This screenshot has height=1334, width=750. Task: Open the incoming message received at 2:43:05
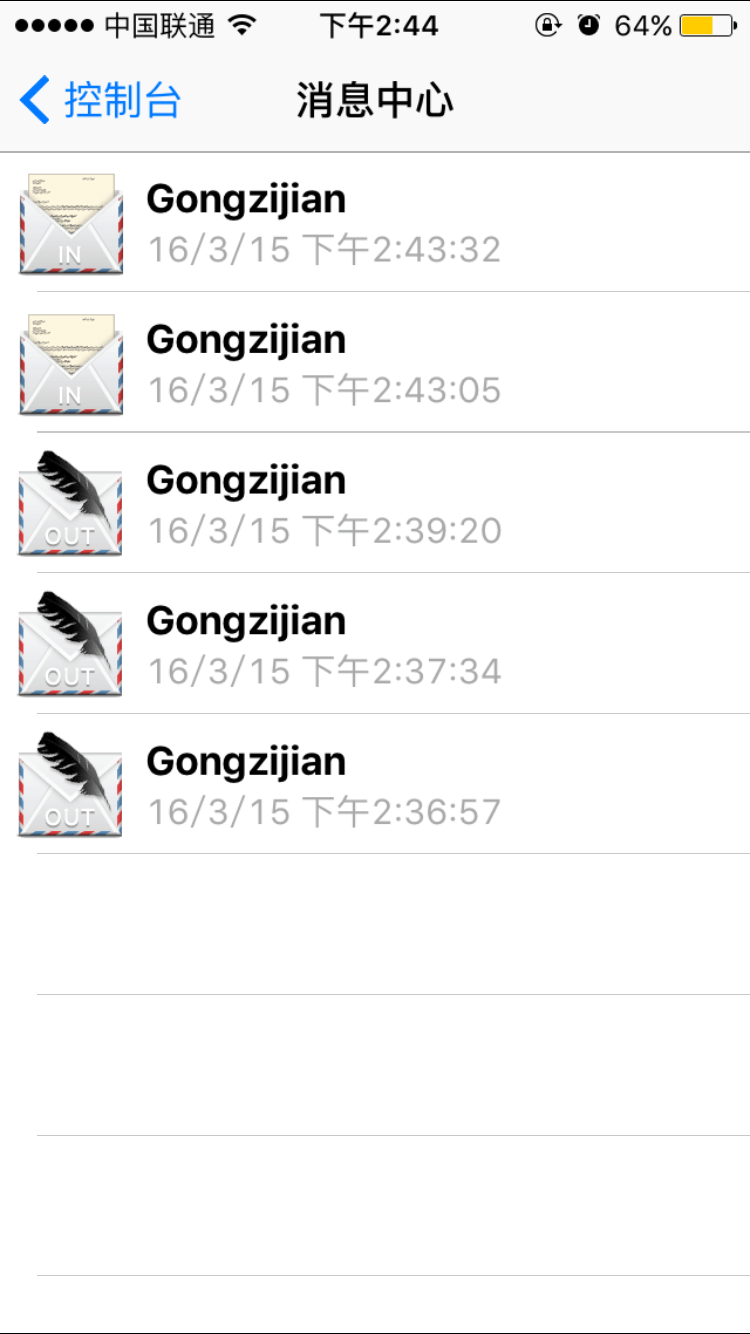click(375, 363)
